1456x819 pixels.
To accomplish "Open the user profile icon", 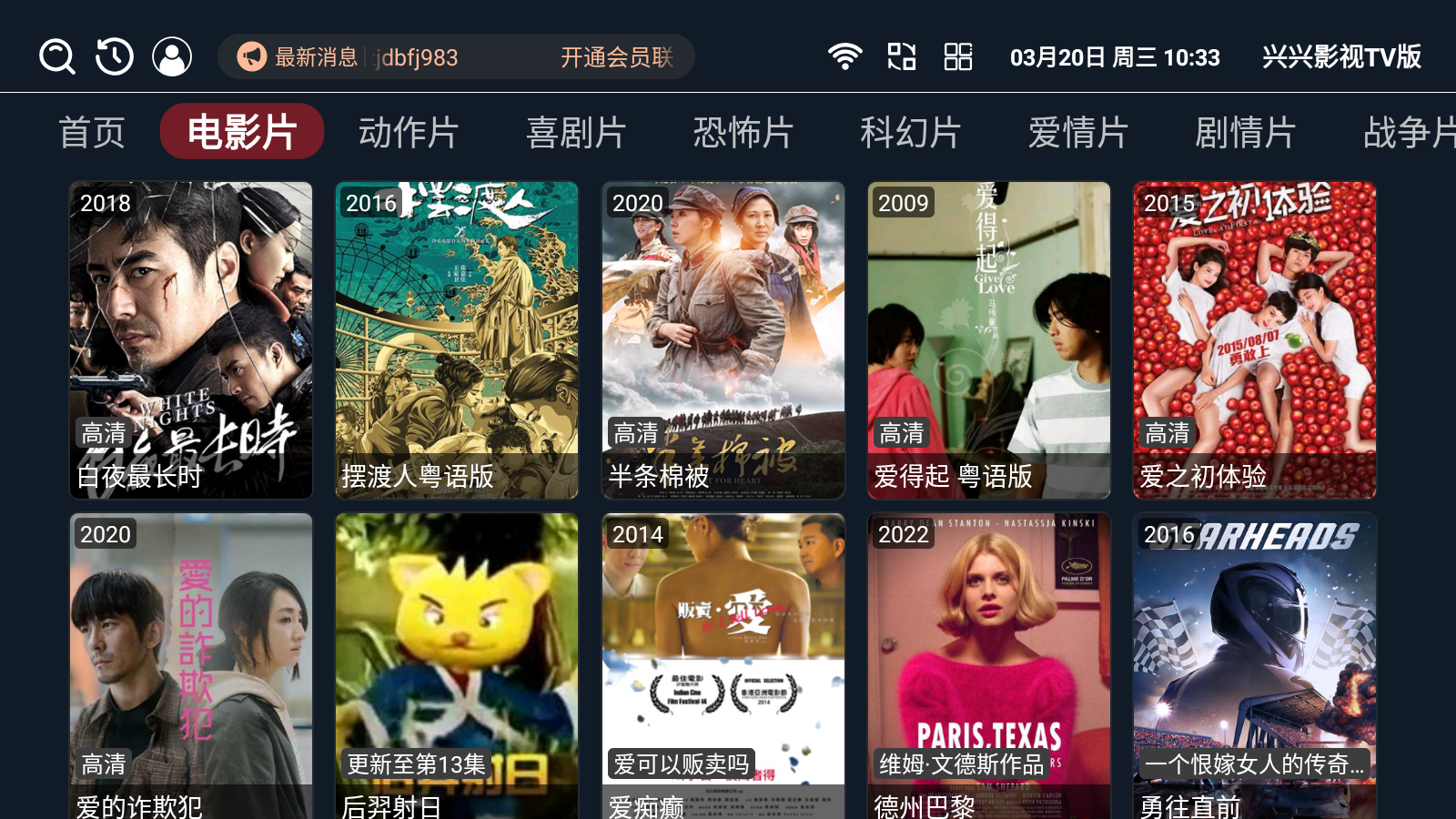I will tap(172, 57).
